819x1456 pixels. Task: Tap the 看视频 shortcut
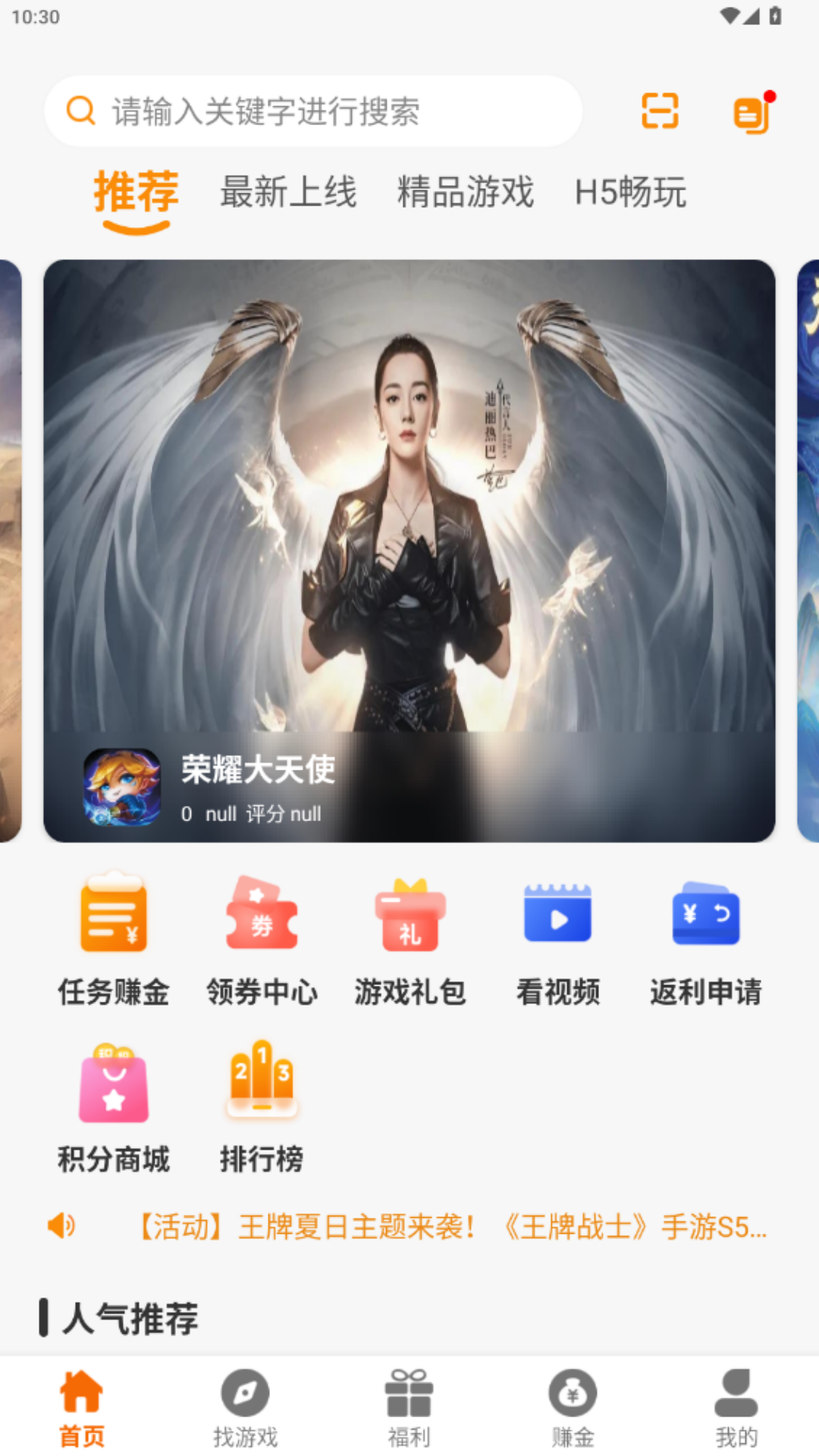(558, 941)
